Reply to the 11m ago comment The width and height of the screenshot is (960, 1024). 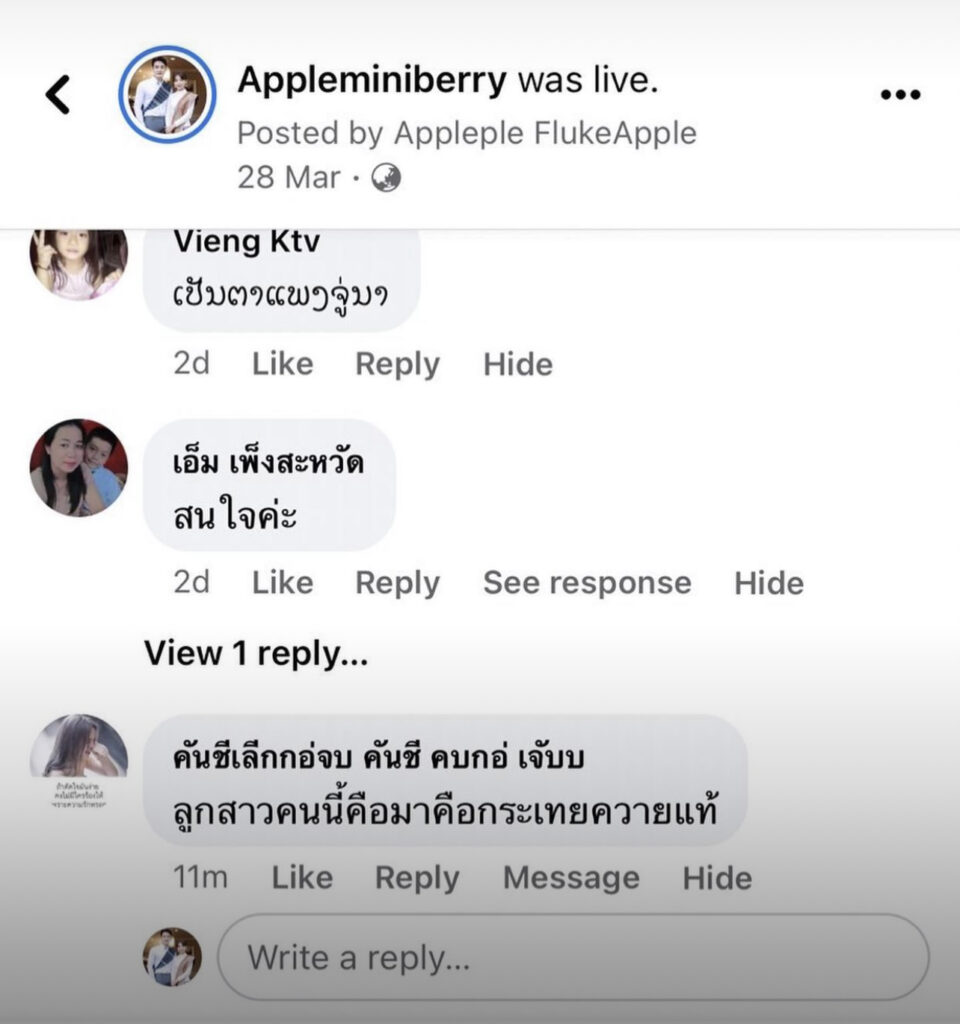(x=417, y=878)
